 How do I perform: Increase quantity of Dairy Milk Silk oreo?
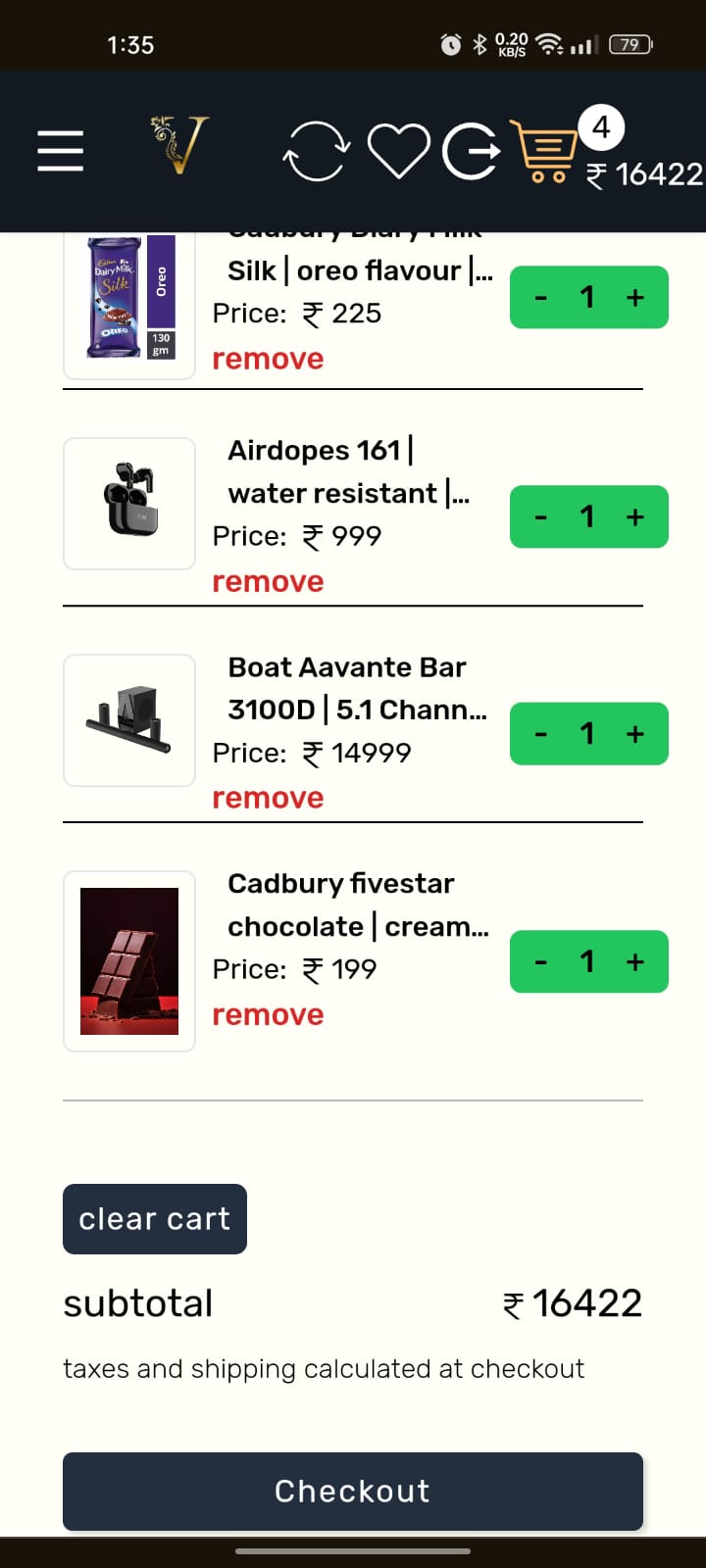[635, 297]
